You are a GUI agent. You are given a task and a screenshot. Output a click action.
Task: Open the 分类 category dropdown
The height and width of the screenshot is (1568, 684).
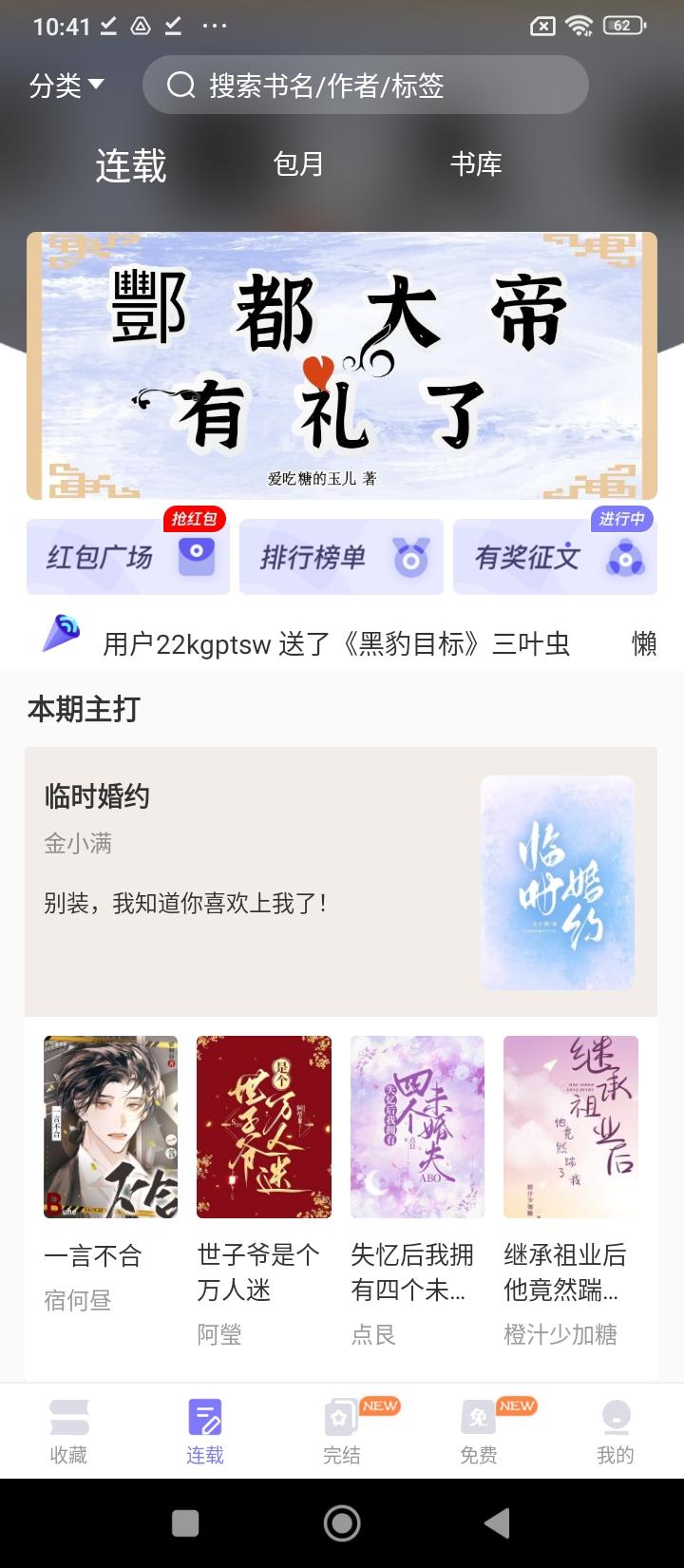tap(66, 86)
